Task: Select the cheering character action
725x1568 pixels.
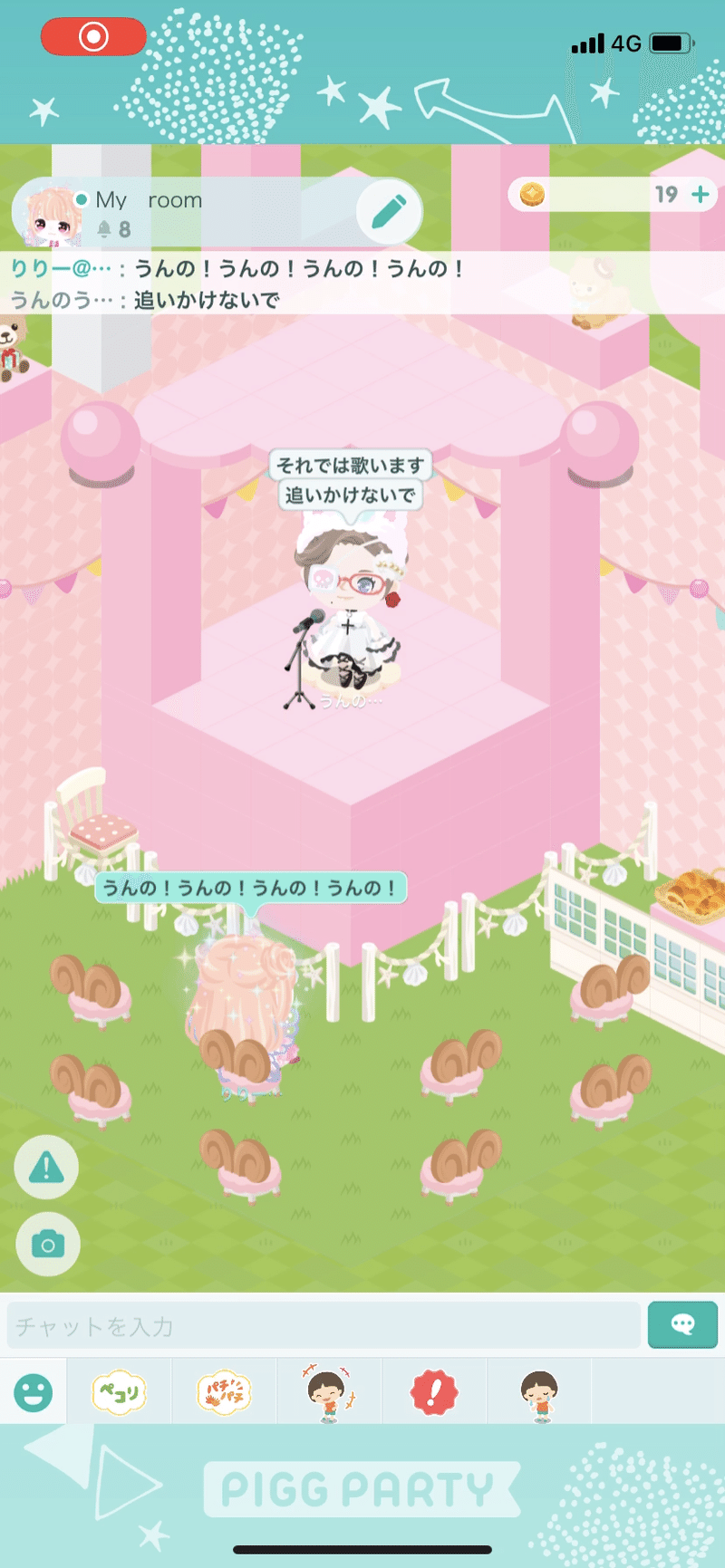Action: 328,1392
